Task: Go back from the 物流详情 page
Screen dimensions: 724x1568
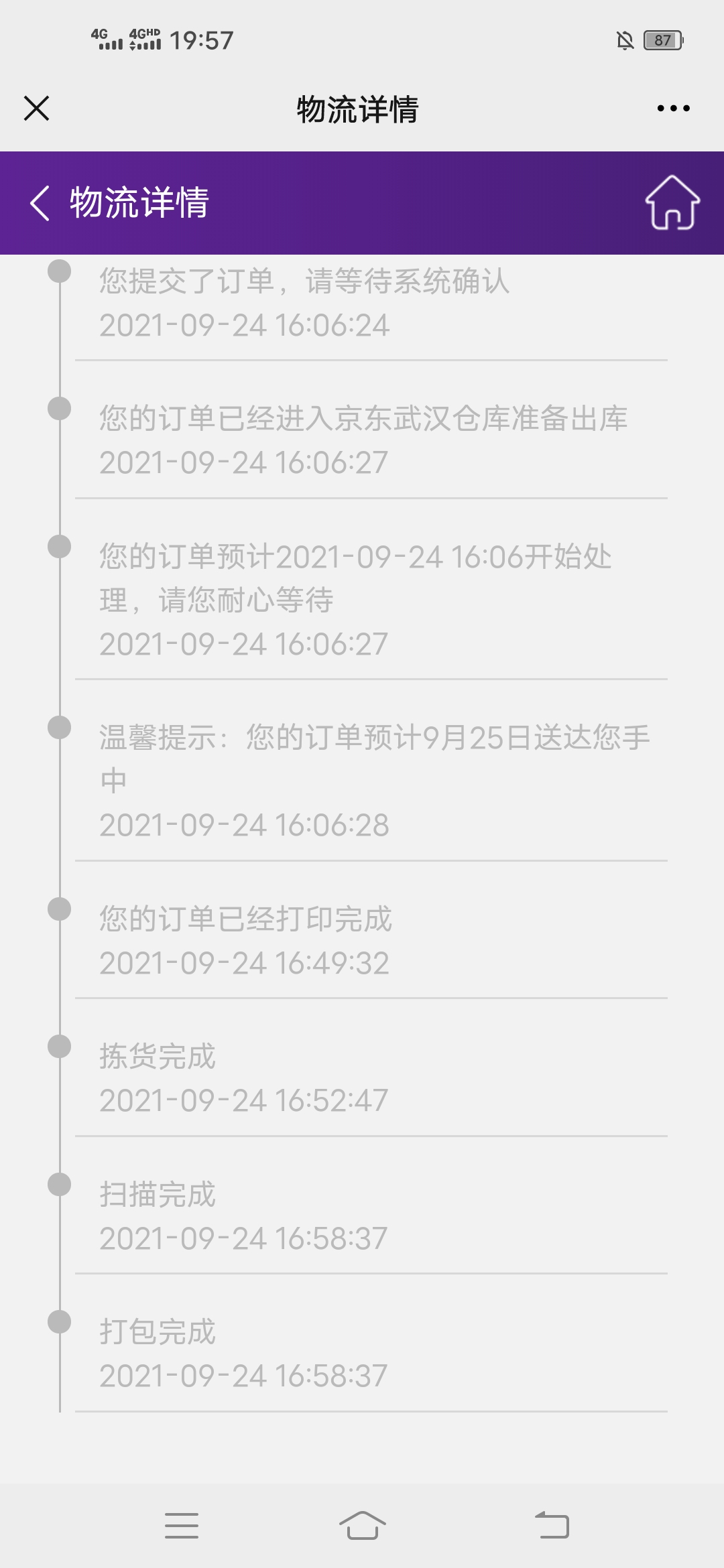Action: point(40,203)
